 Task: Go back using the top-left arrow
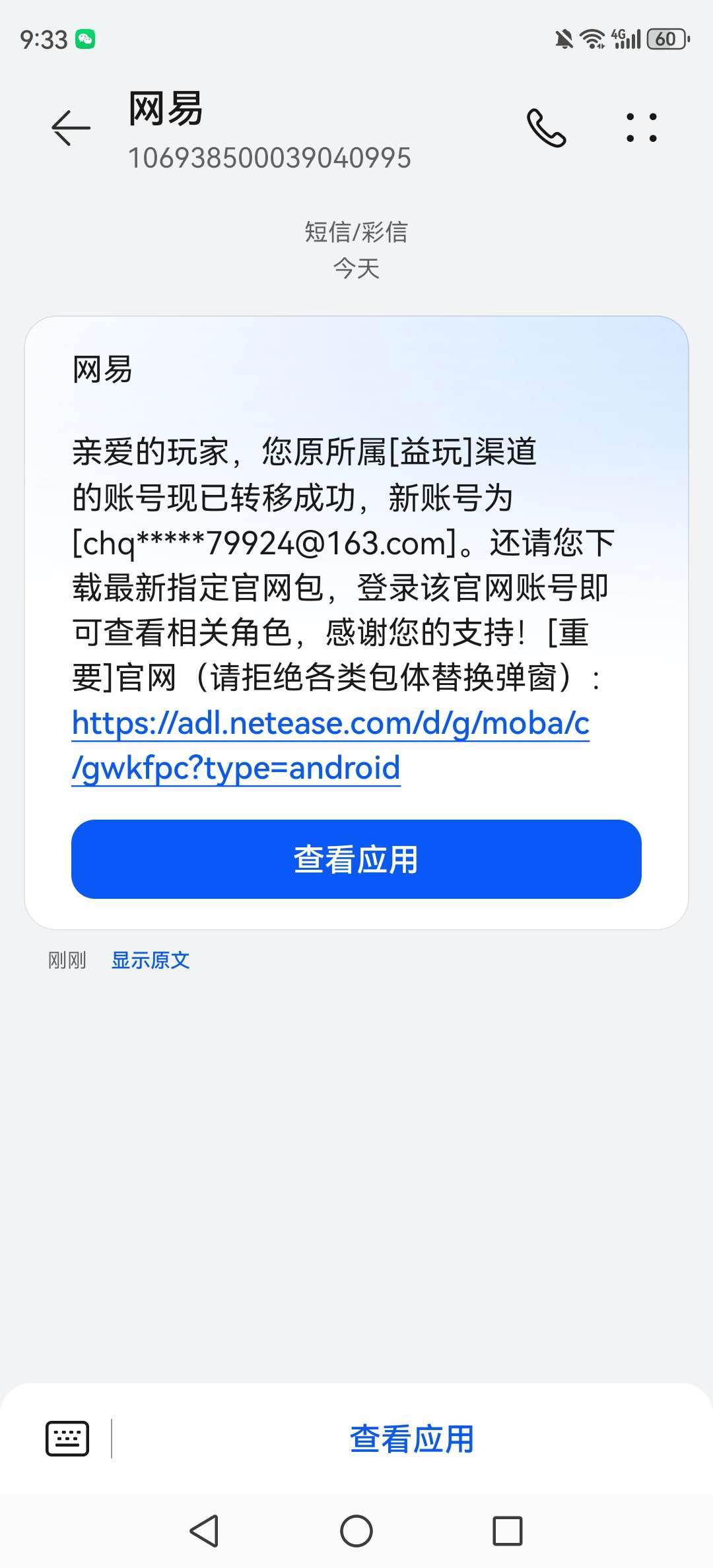click(71, 127)
